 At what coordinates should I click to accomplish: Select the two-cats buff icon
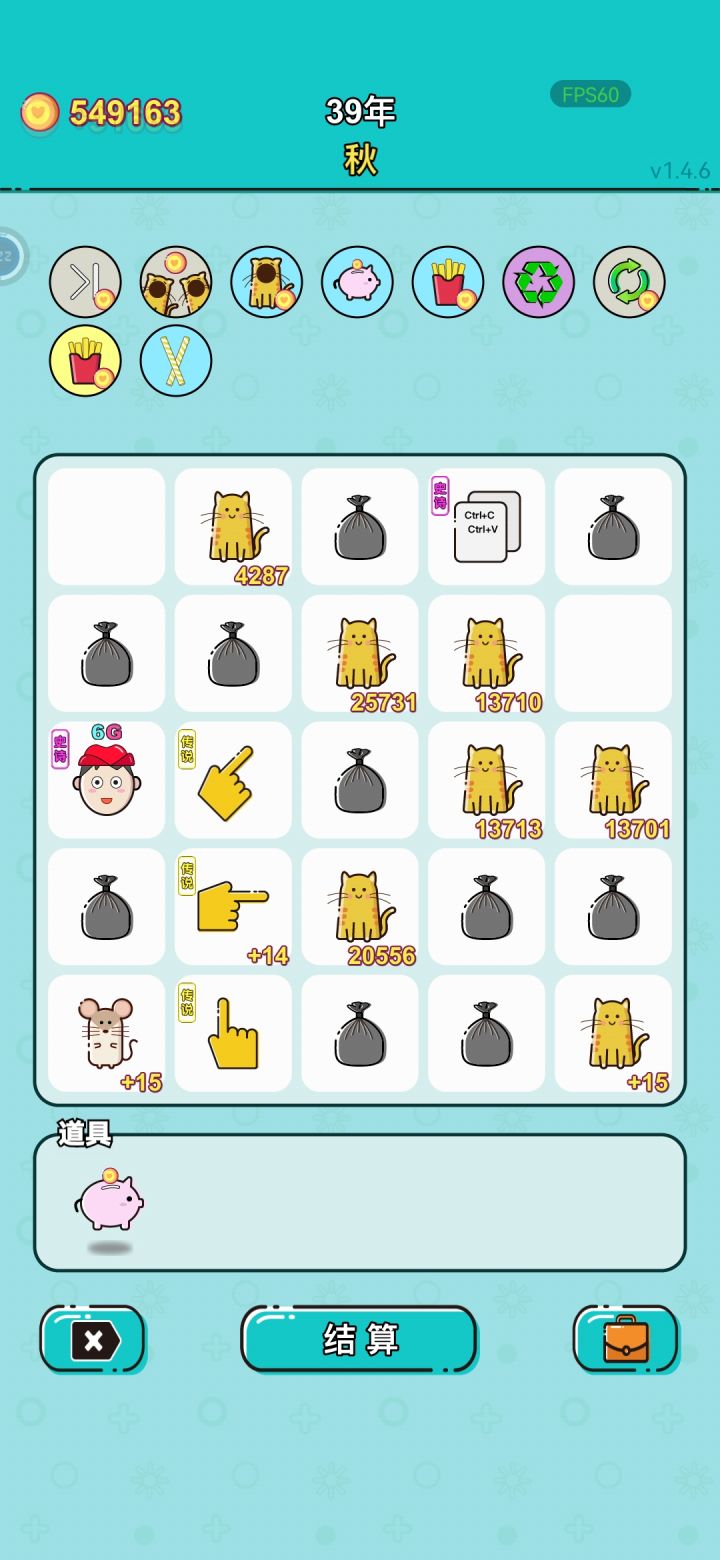pos(176,282)
